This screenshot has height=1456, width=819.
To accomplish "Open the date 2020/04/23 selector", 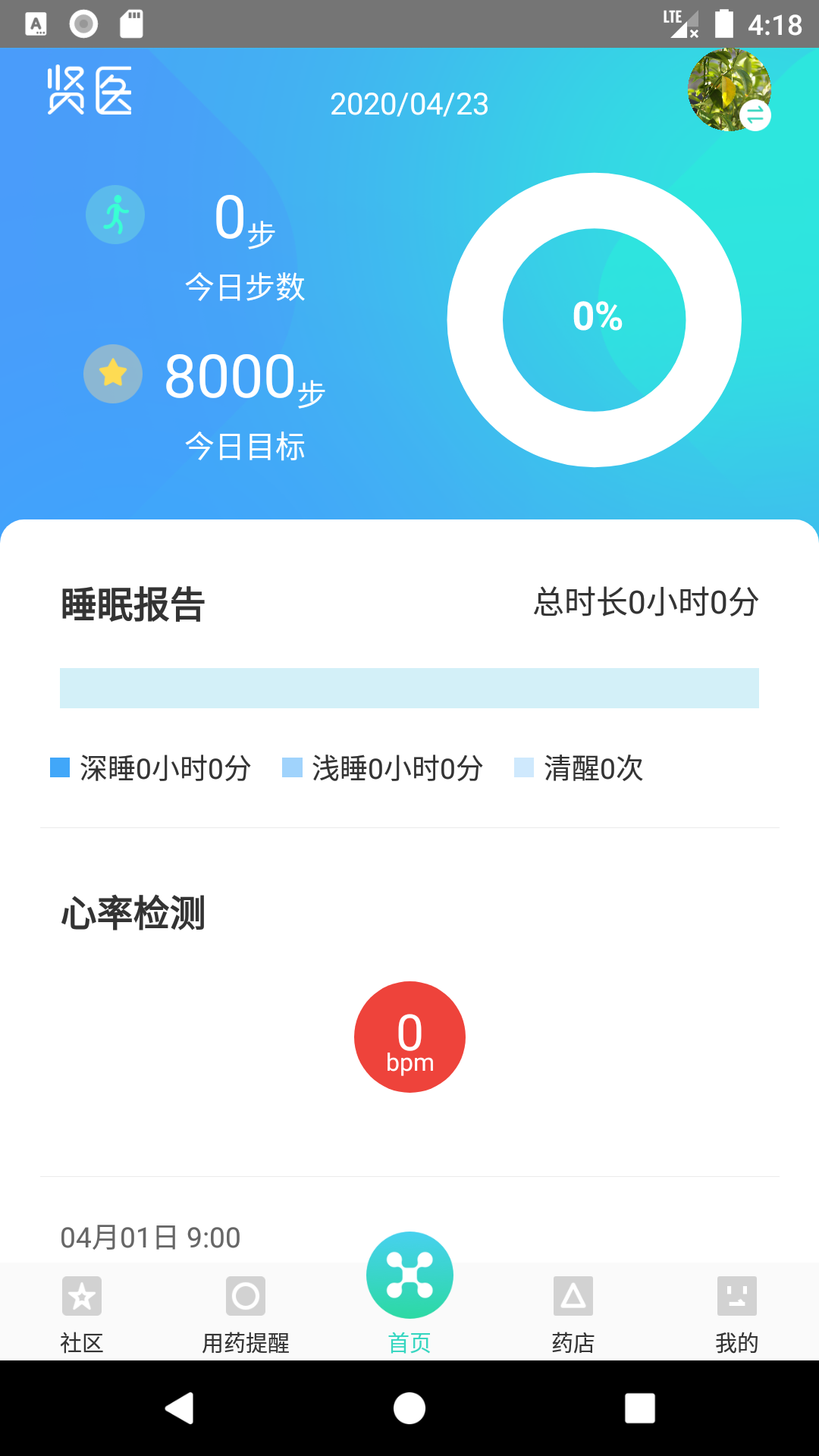I will click(409, 104).
